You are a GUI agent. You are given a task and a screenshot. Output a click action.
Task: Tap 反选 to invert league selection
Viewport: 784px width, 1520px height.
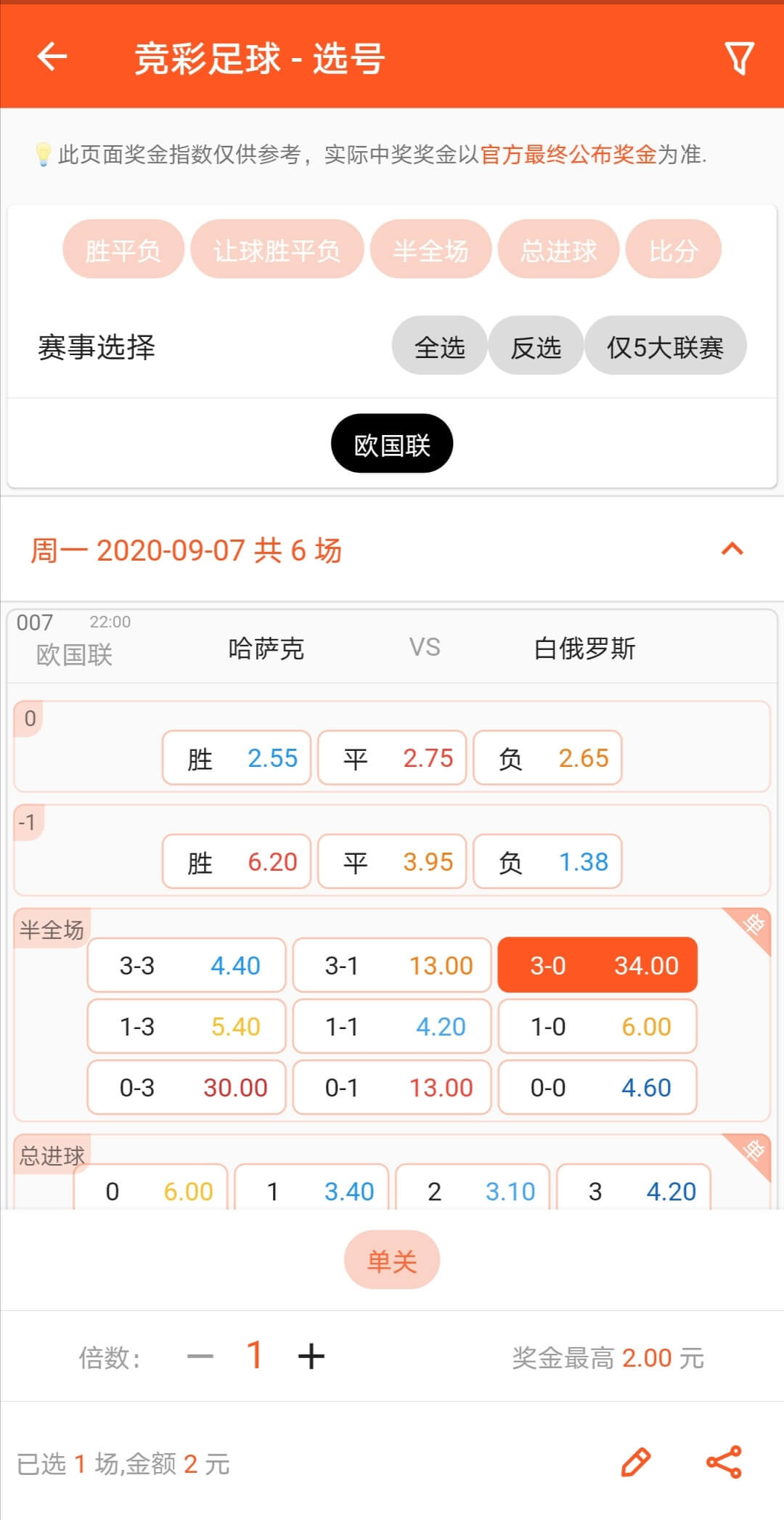tap(535, 346)
